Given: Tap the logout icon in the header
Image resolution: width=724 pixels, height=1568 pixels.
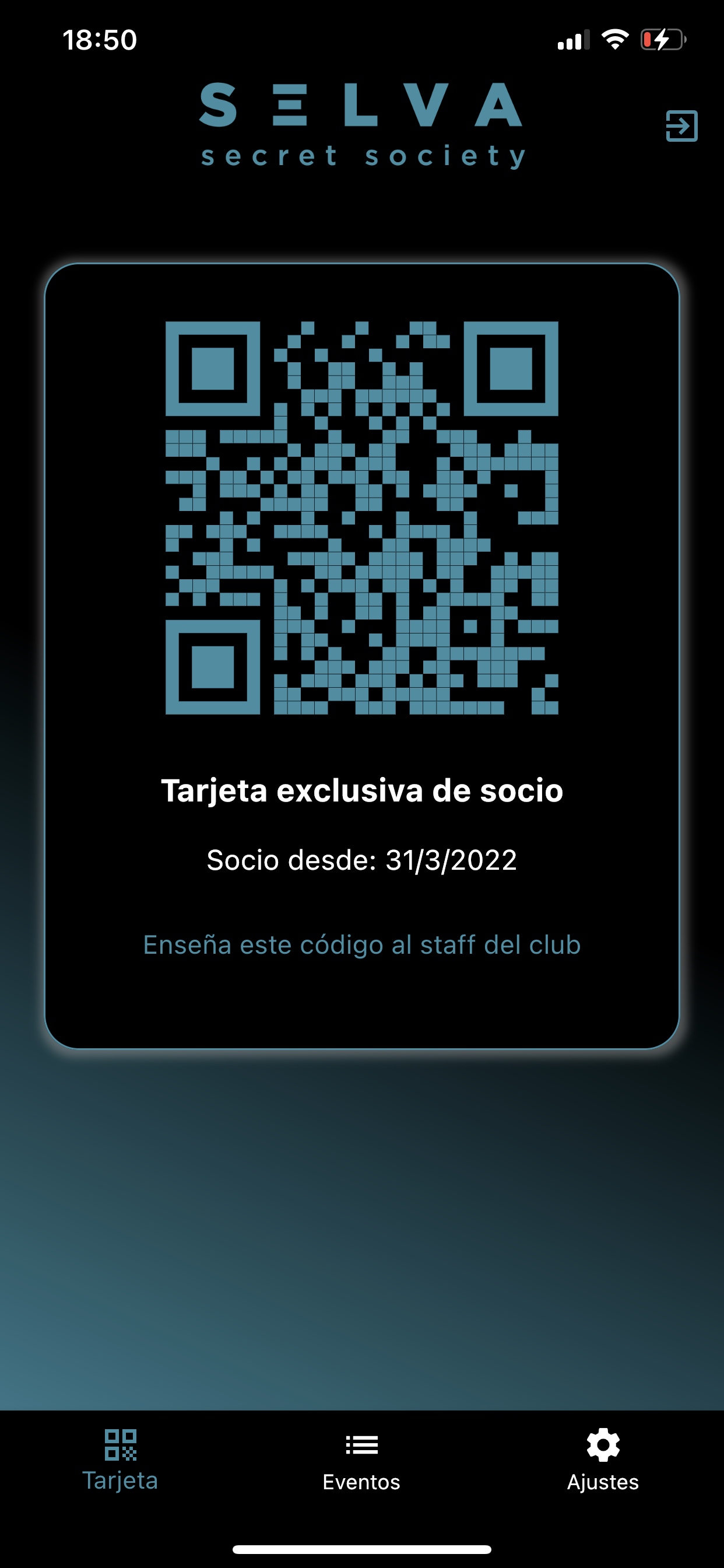Looking at the screenshot, I should pyautogui.click(x=681, y=126).
